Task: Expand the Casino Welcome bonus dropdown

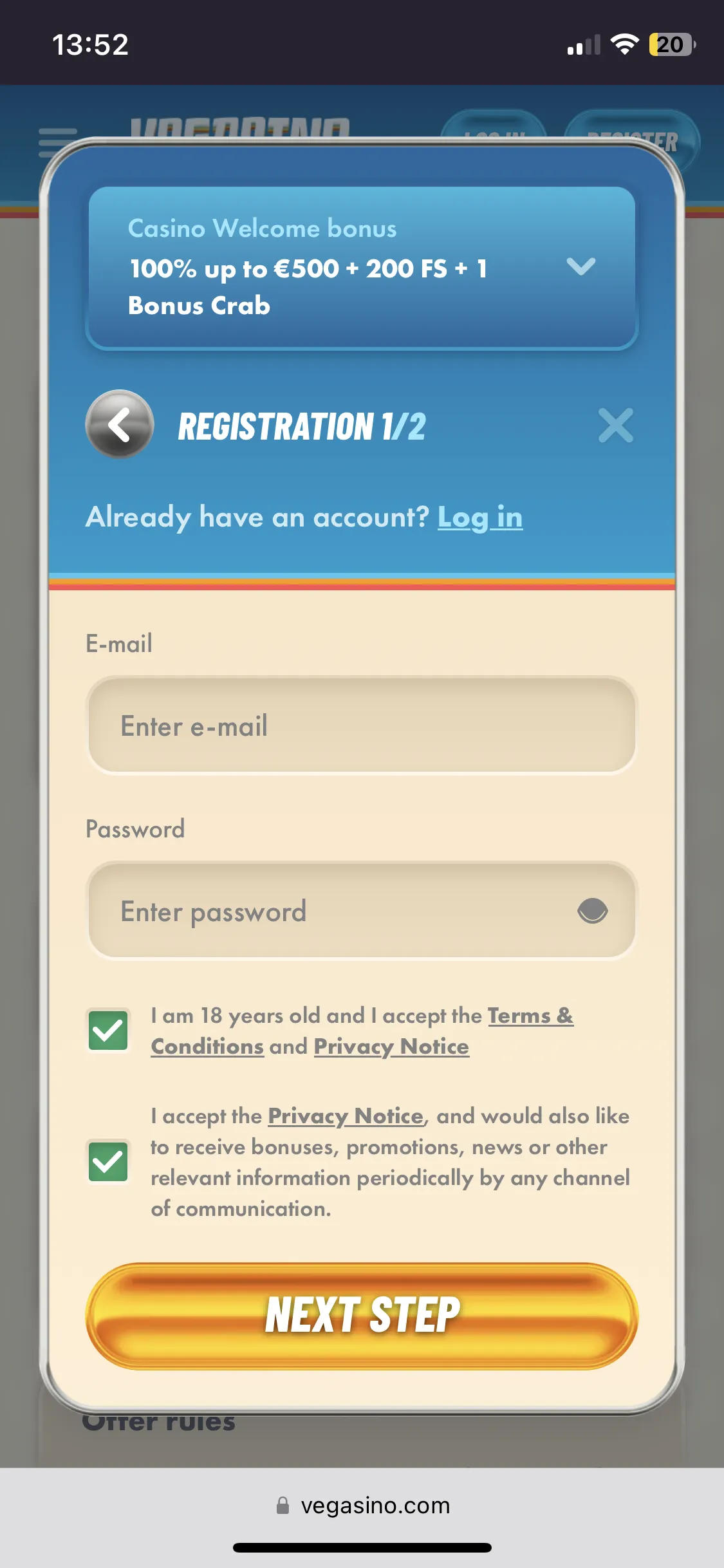Action: click(x=580, y=266)
